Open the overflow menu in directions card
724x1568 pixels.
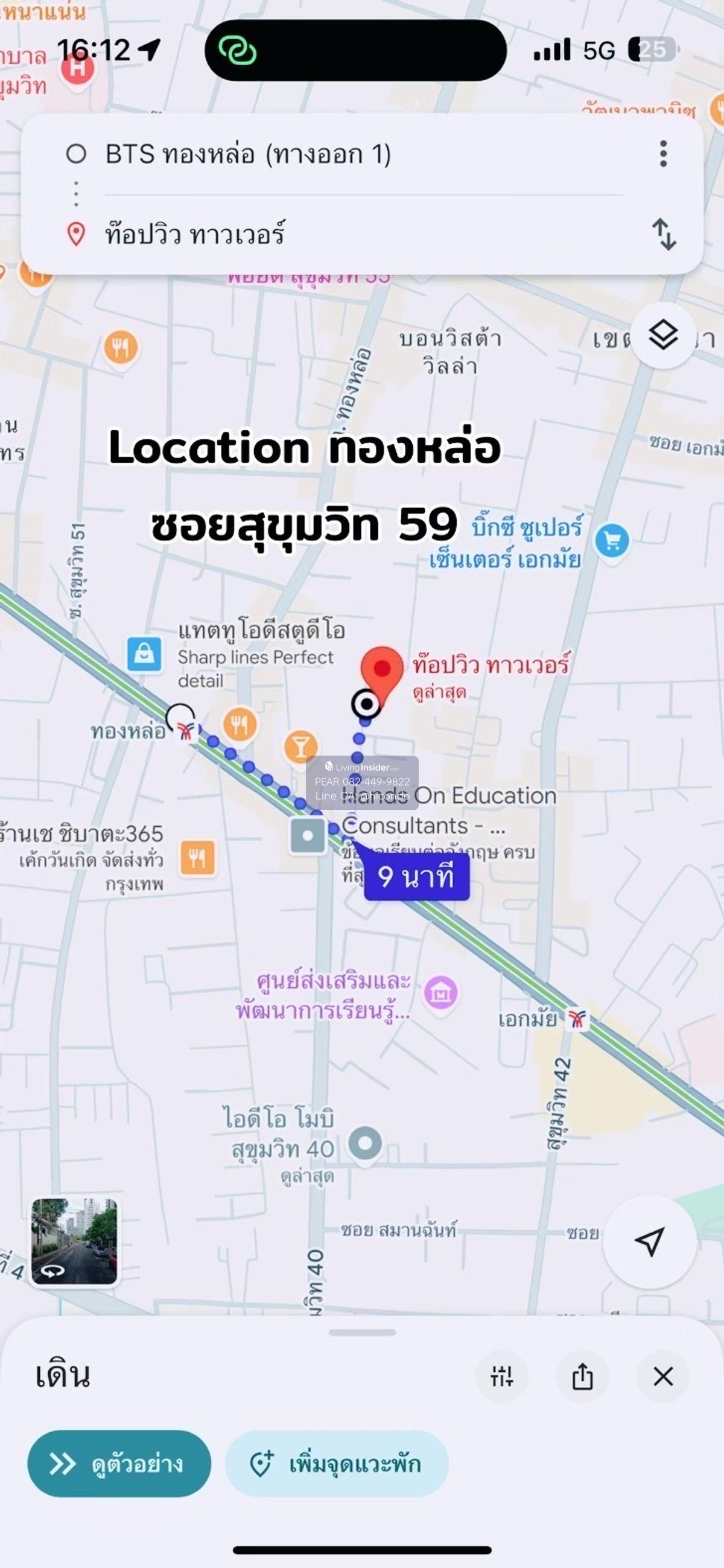coord(663,153)
